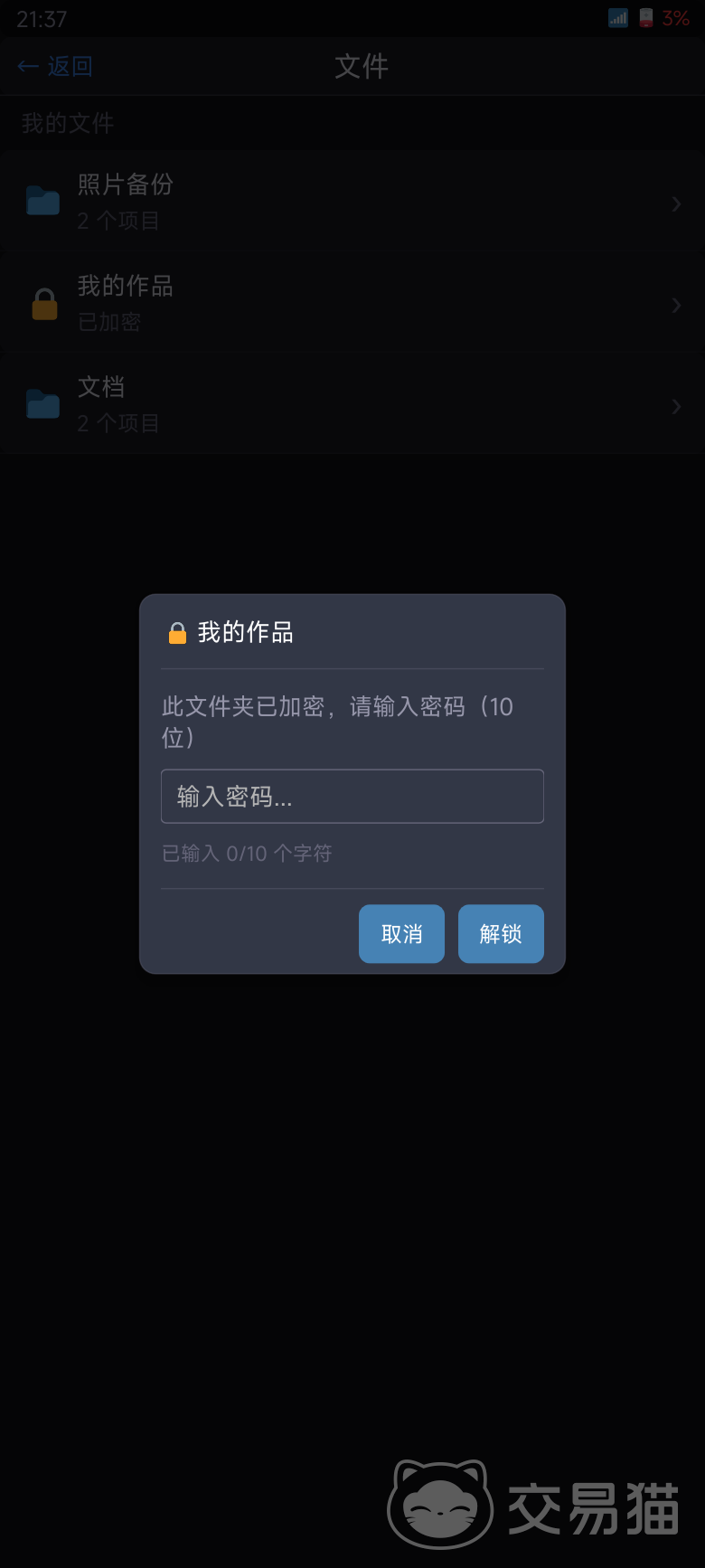Cancel the unlock dialog with 取消
The height and width of the screenshot is (1568, 705).
[401, 934]
